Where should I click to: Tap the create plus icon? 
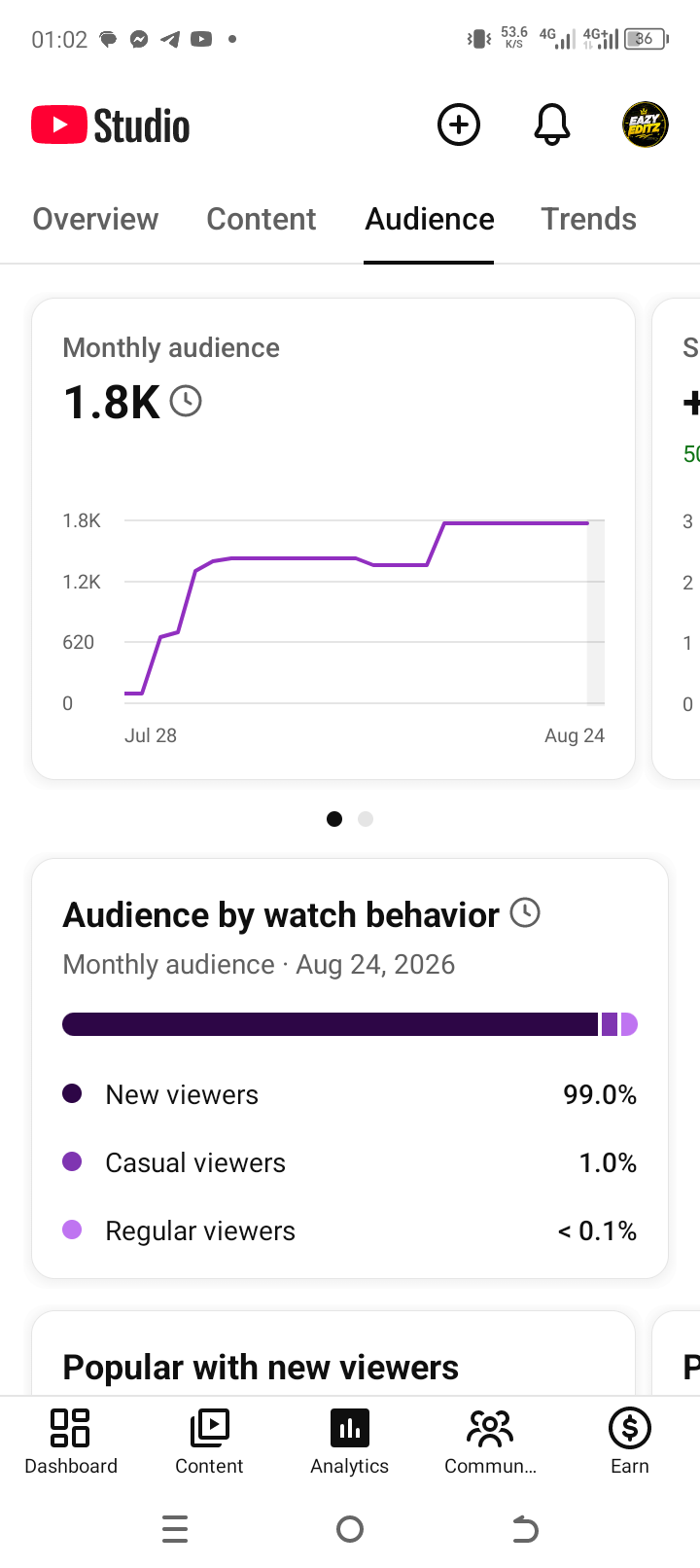pyautogui.click(x=459, y=125)
